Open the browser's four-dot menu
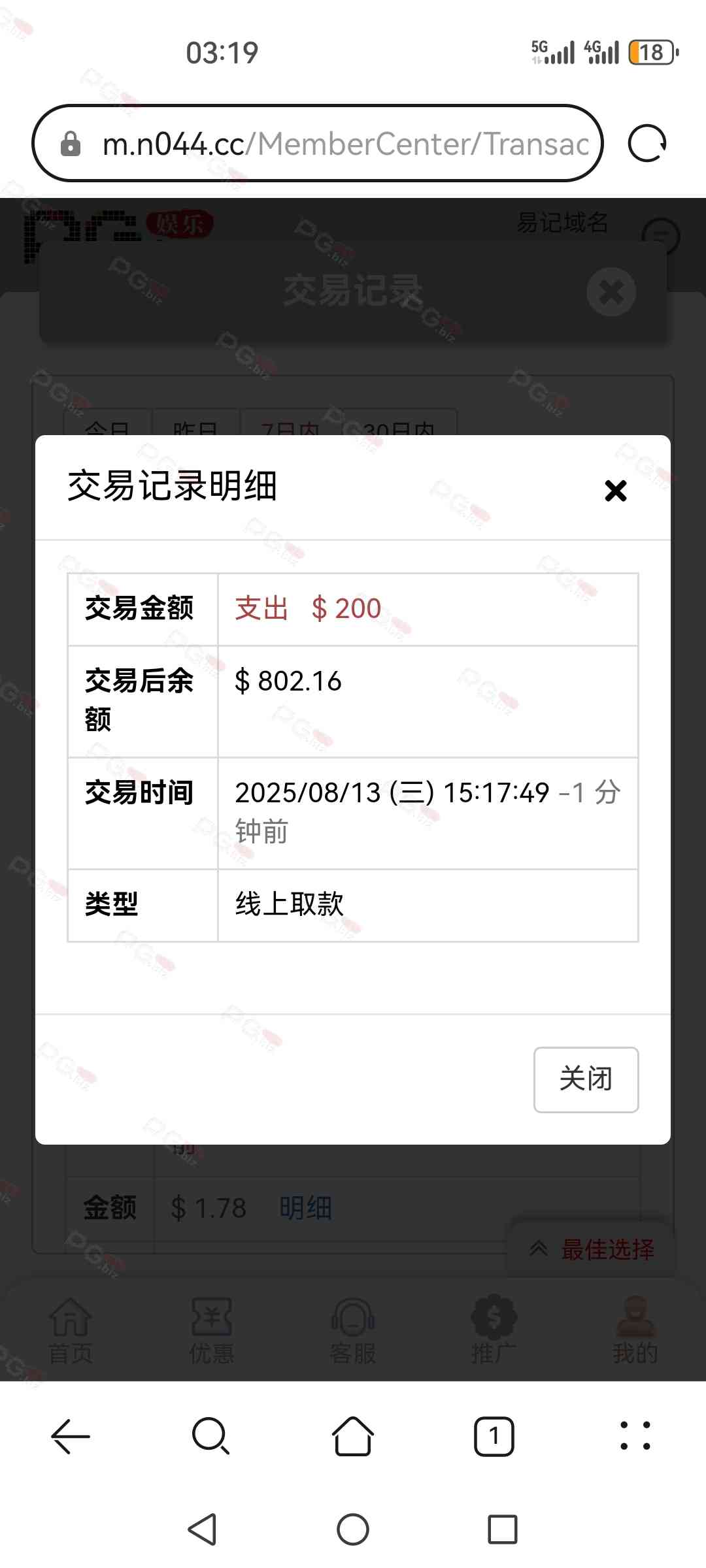This screenshot has height=1568, width=706. pyautogui.click(x=635, y=1436)
